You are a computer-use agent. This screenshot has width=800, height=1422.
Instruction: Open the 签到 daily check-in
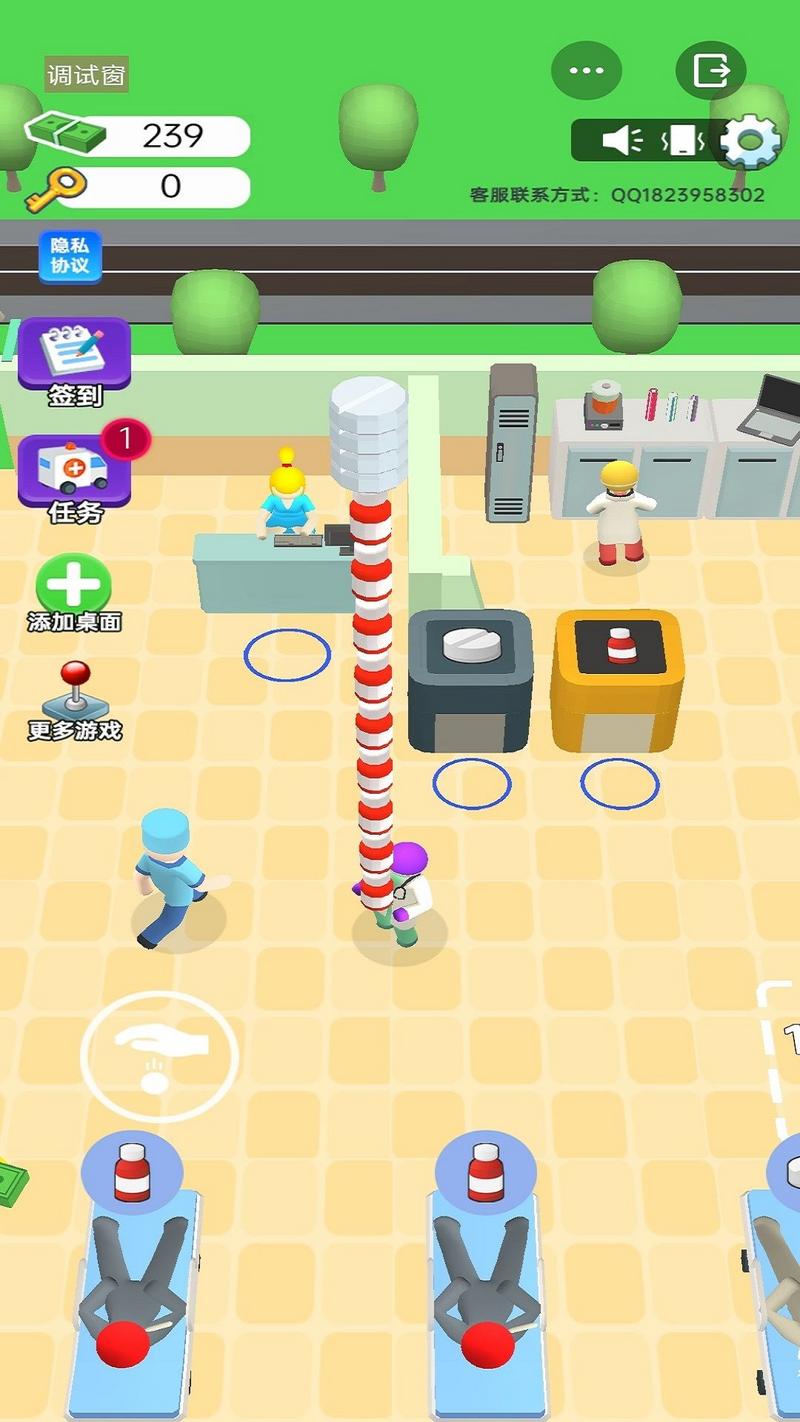[x=75, y=361]
